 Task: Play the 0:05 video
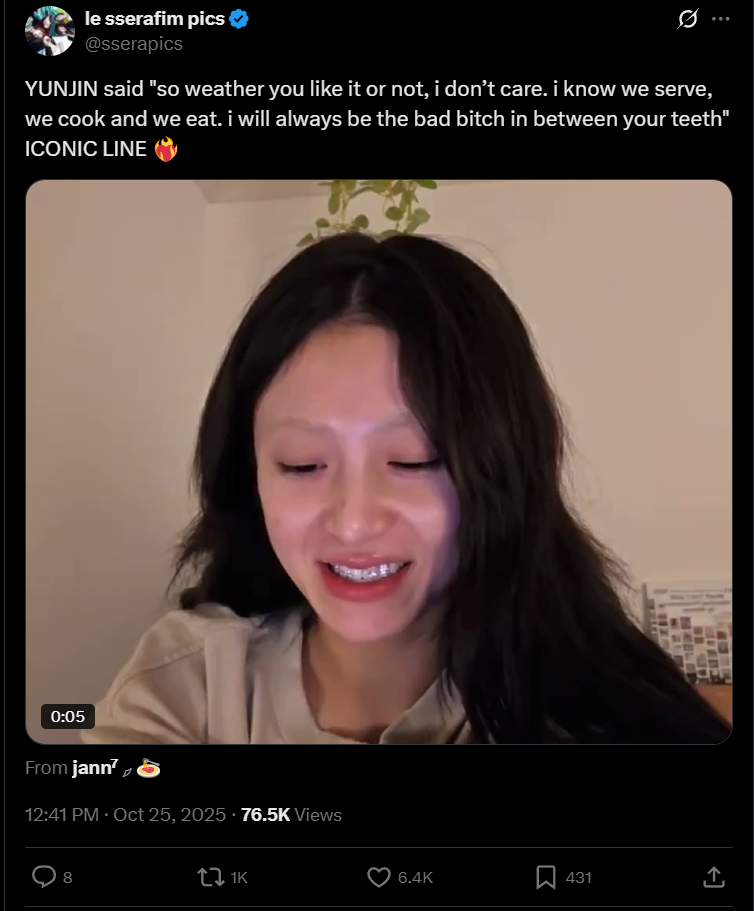pos(379,462)
